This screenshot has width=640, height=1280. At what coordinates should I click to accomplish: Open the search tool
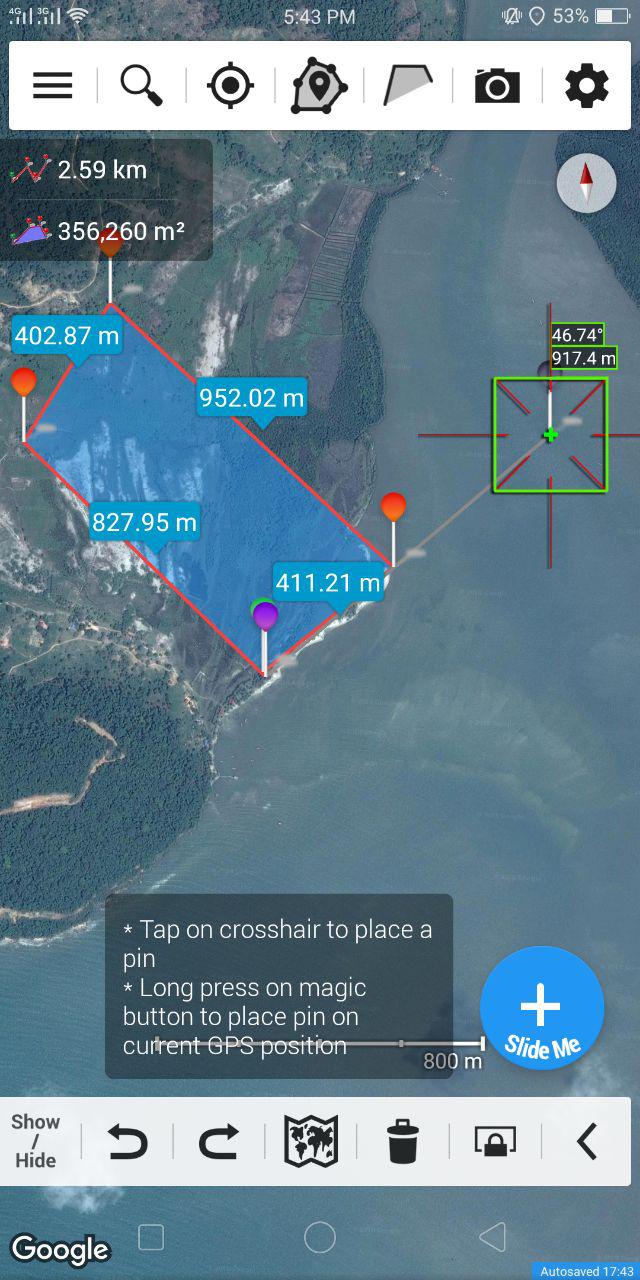coord(141,86)
